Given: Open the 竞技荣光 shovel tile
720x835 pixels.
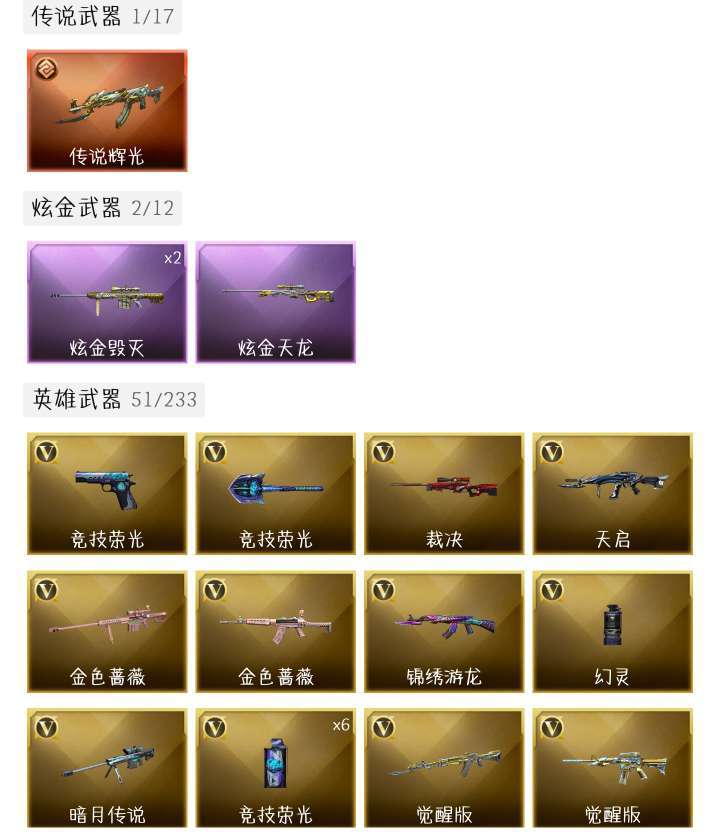Looking at the screenshot, I should tap(276, 493).
